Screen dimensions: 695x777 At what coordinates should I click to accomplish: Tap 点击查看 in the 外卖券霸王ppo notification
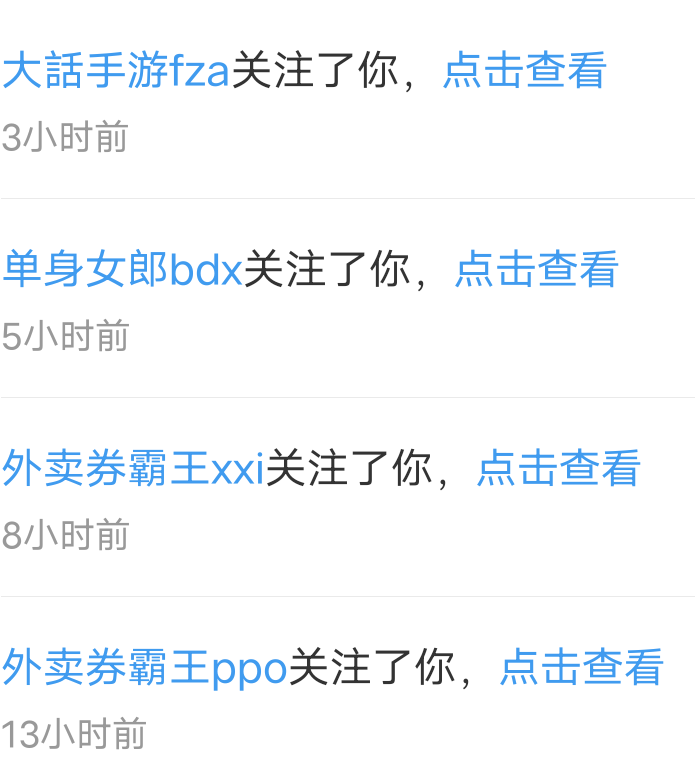581,668
